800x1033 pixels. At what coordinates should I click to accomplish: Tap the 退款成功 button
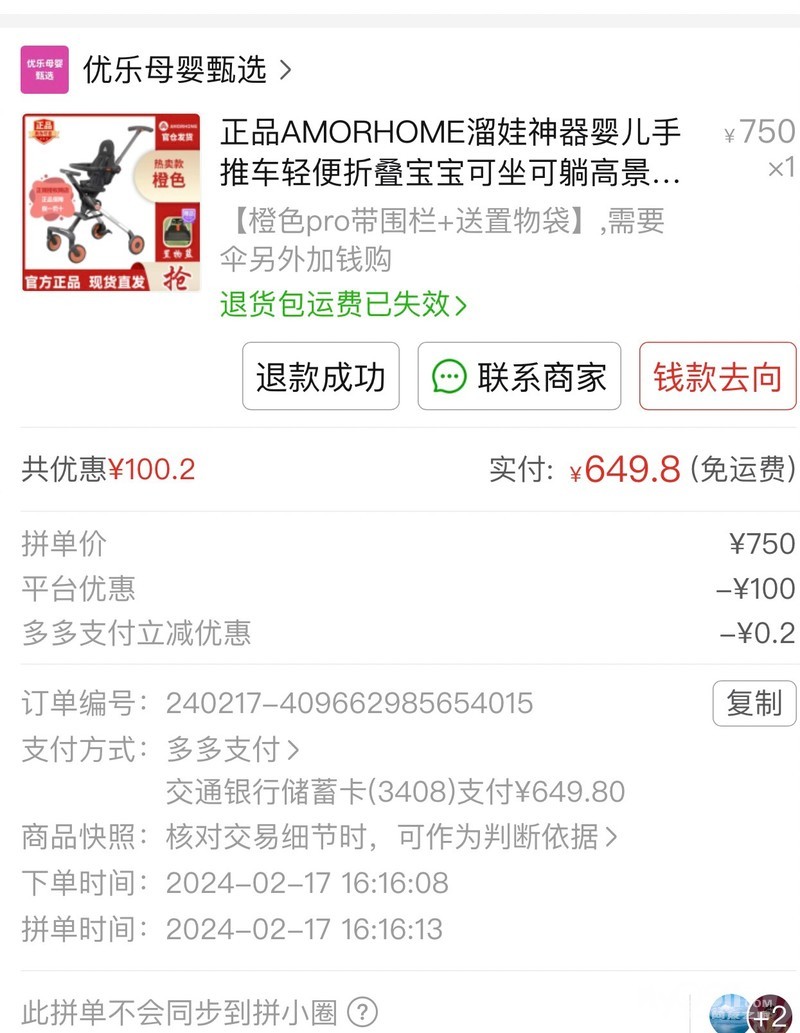[x=321, y=376]
